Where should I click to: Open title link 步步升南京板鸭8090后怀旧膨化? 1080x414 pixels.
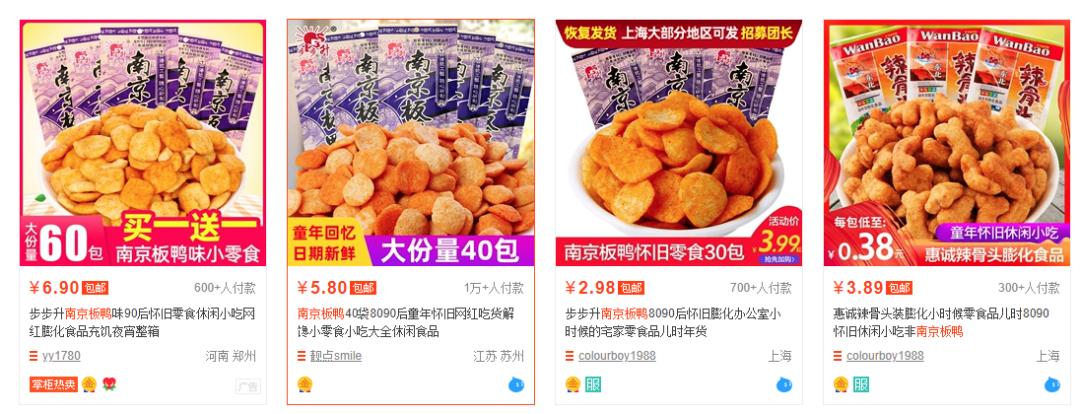[x=678, y=321]
